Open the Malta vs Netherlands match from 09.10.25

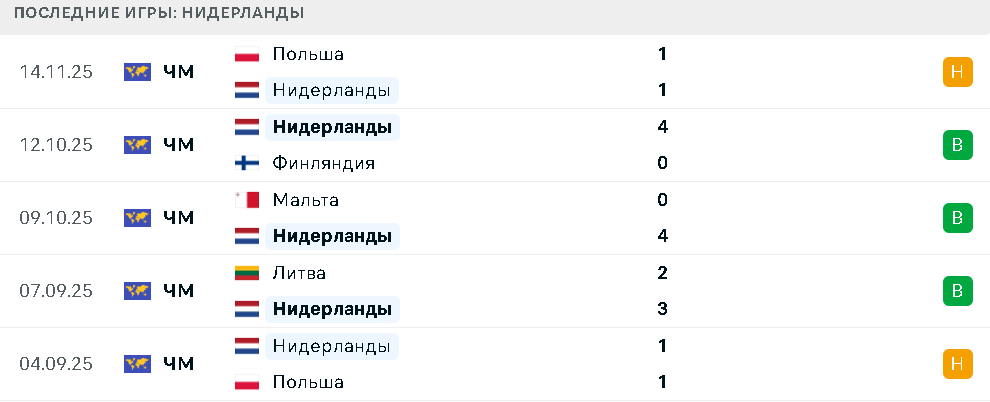coord(495,218)
